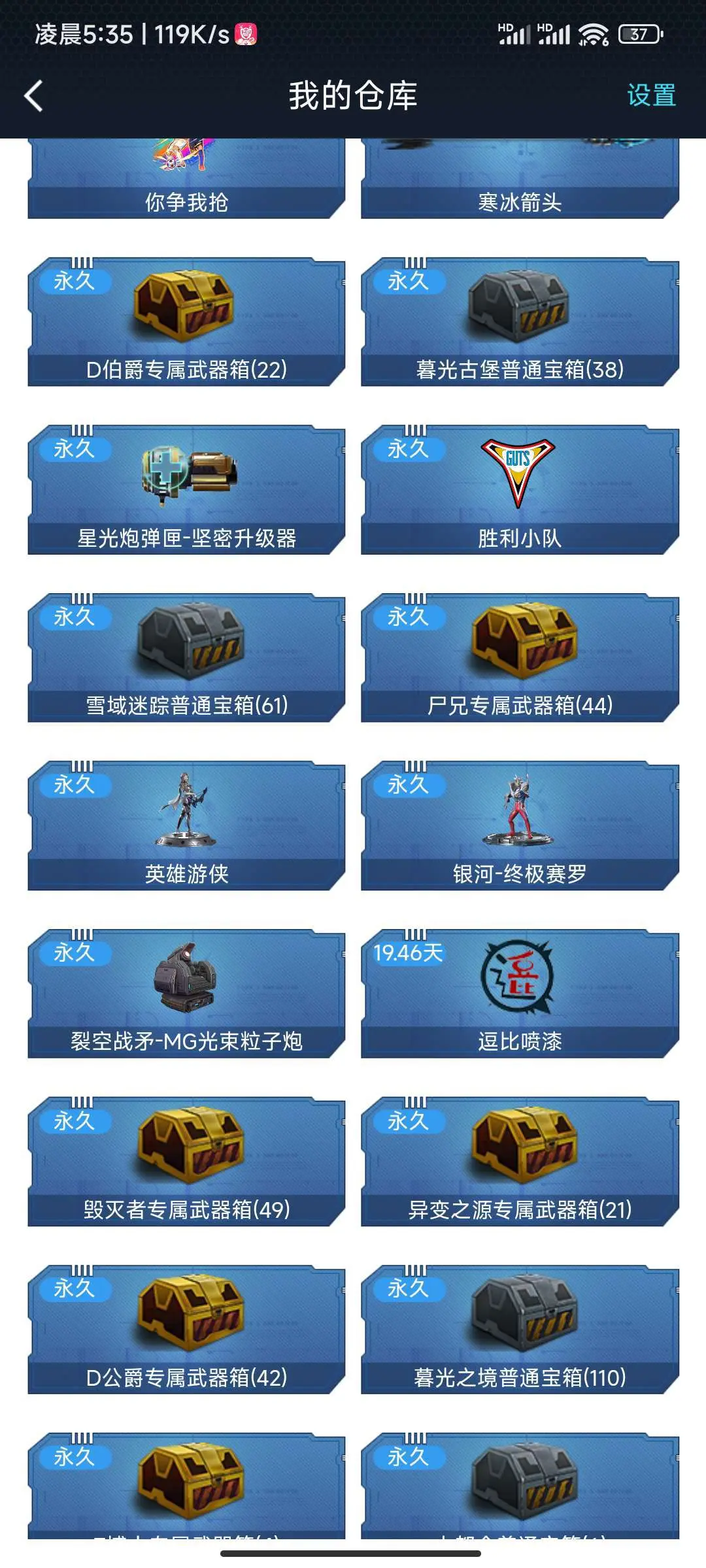Open the 你争我抢 item
This screenshot has height=1568, width=706.
tap(186, 180)
